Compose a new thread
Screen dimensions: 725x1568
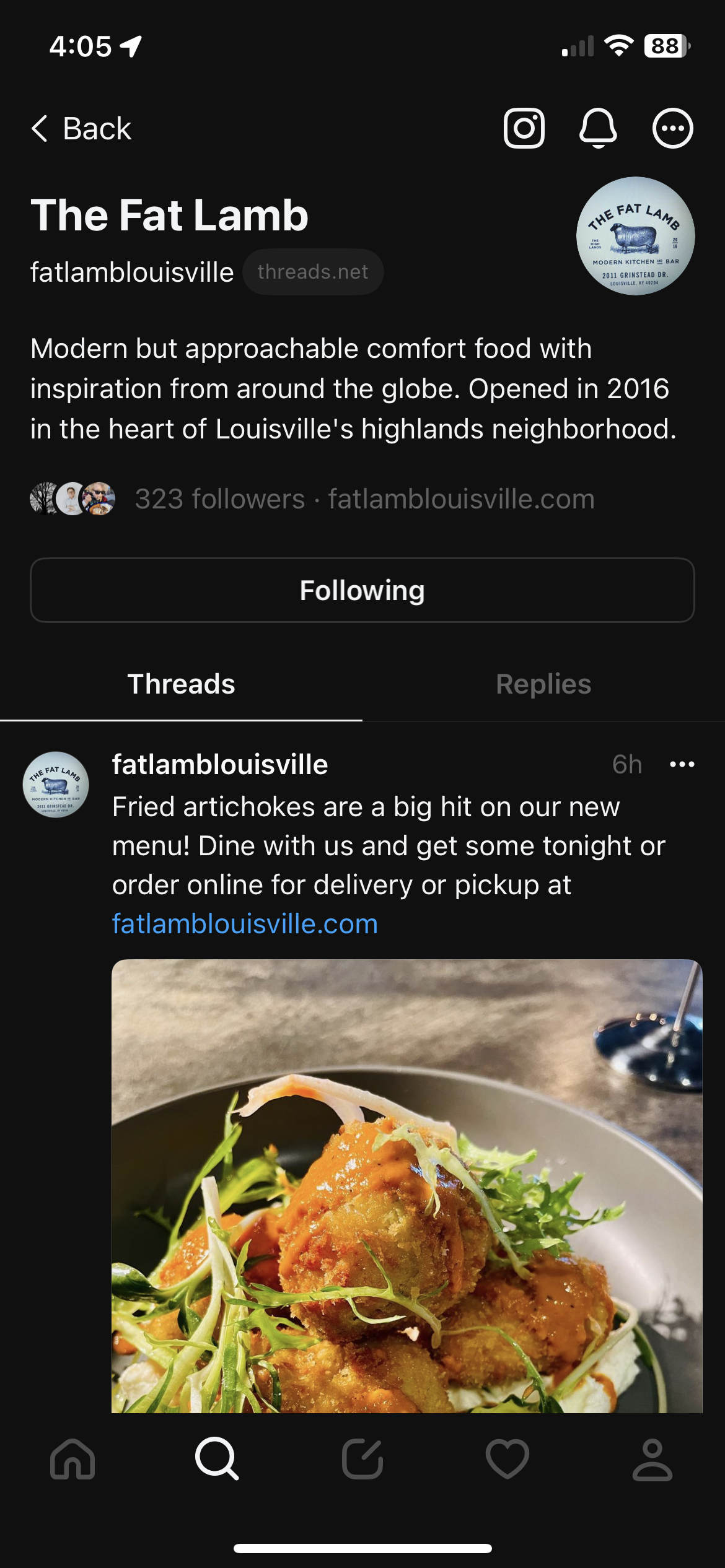(362, 1459)
